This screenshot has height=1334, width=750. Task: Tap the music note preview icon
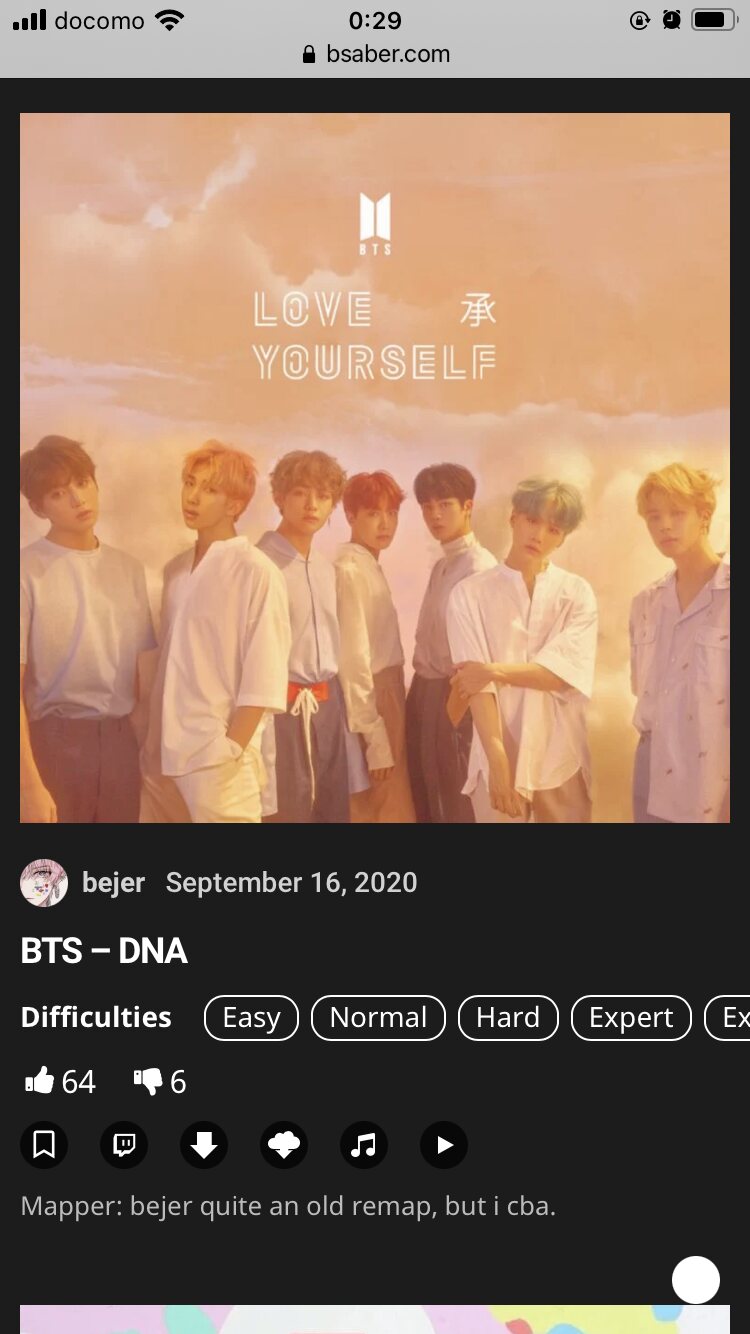click(364, 1145)
